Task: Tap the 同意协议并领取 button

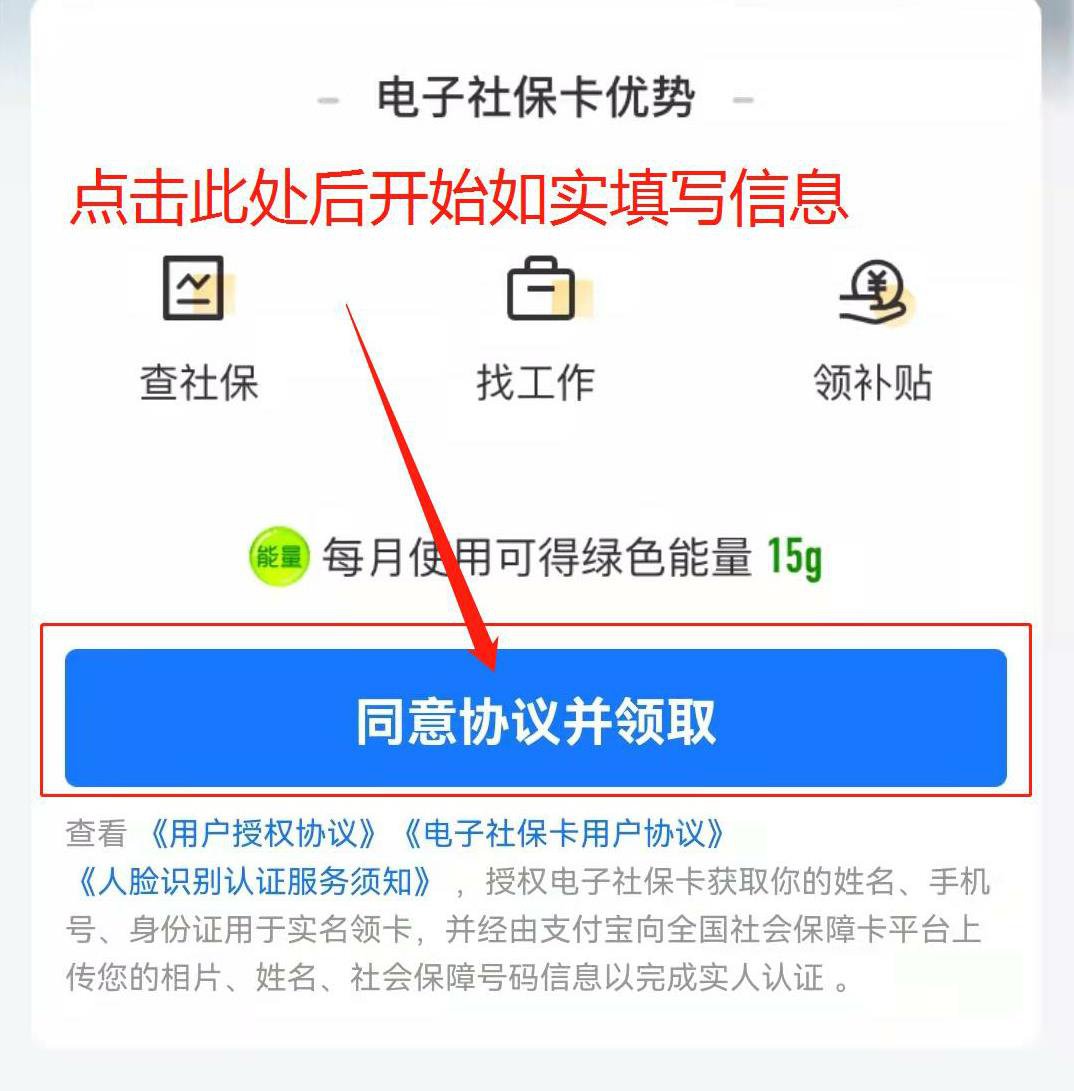Action: coord(535,719)
